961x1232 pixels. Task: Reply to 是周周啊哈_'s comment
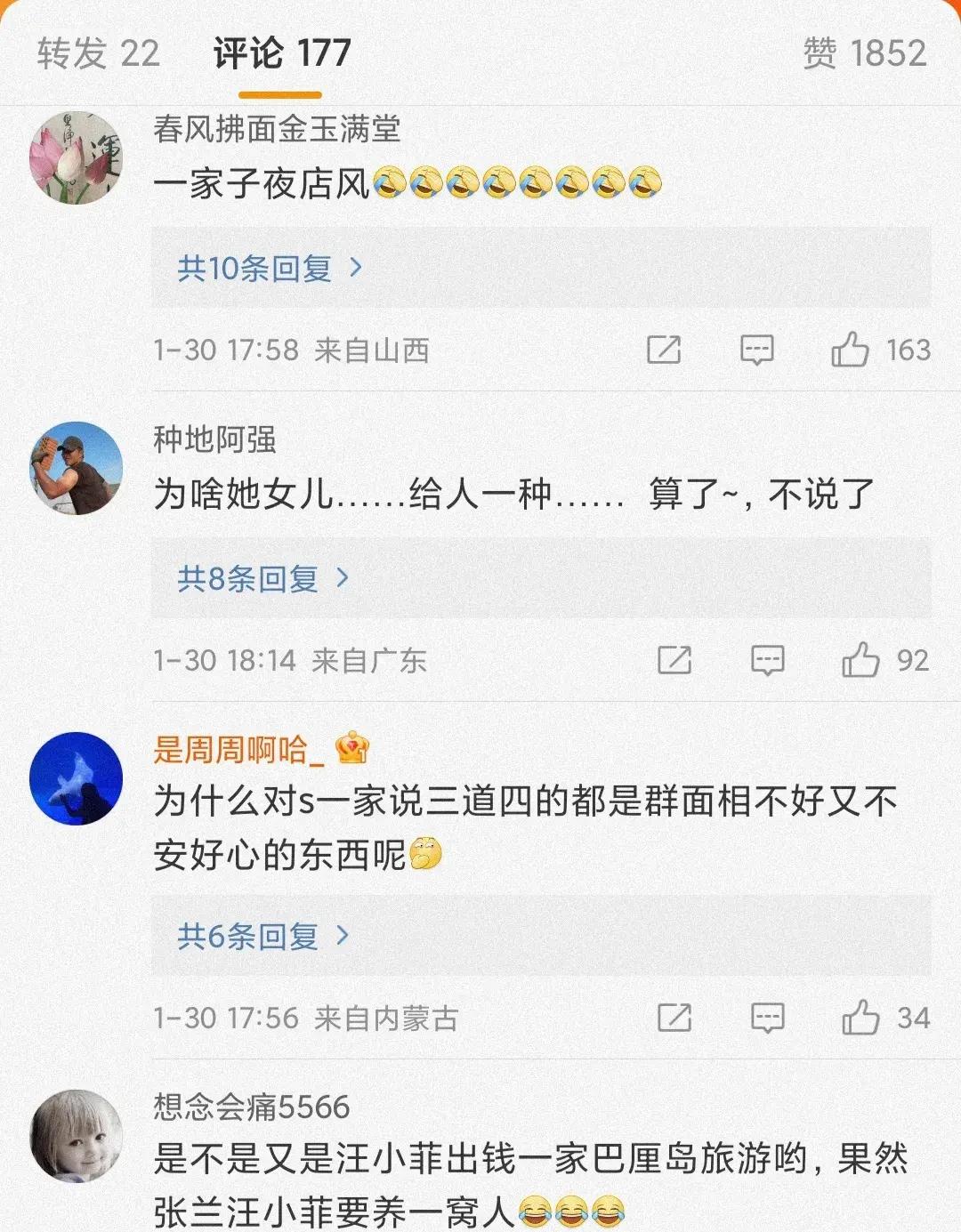(767, 1018)
